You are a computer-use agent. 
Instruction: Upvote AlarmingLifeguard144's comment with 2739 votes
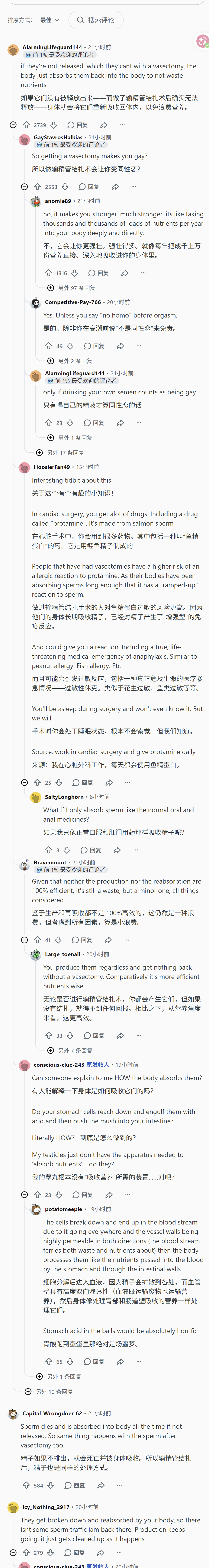click(26, 125)
